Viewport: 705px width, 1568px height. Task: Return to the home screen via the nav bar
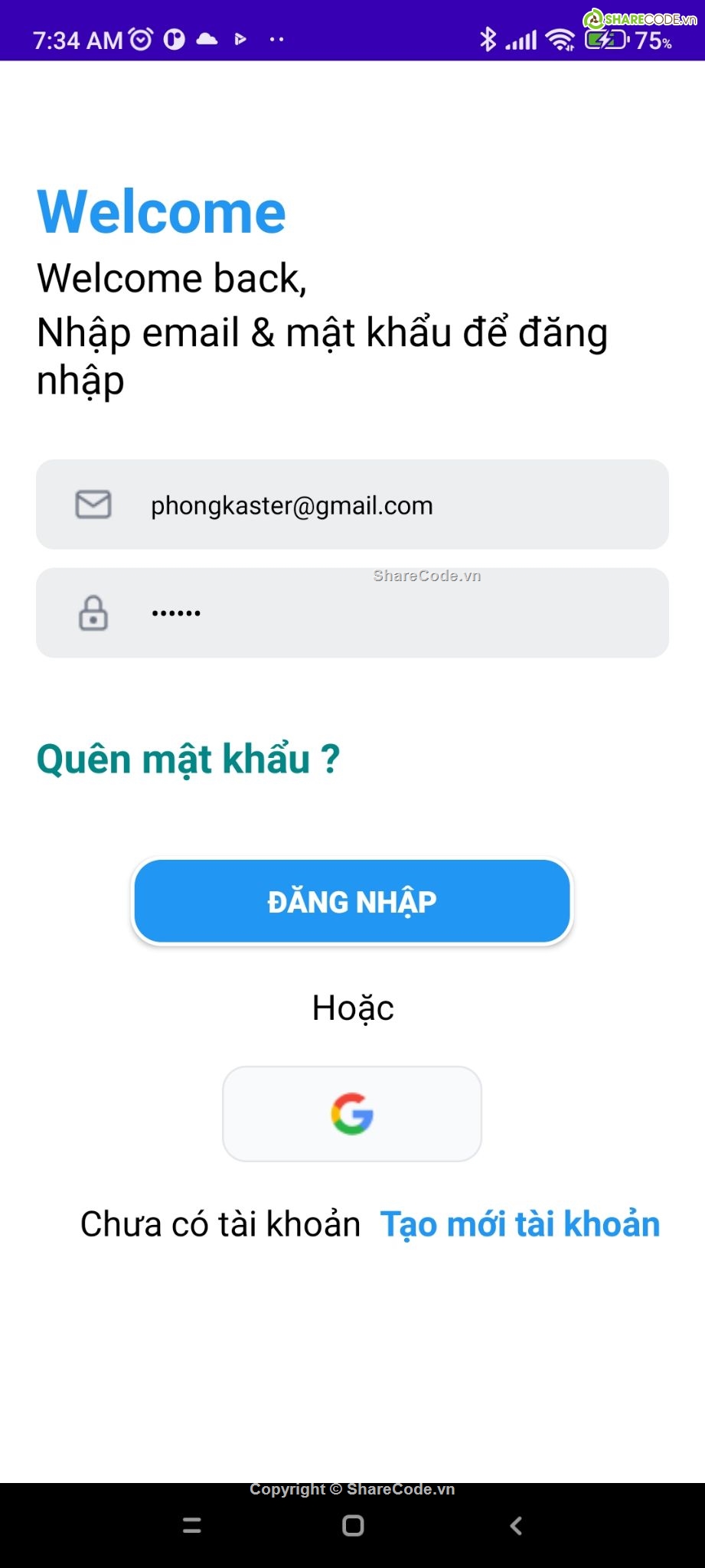(x=353, y=1526)
